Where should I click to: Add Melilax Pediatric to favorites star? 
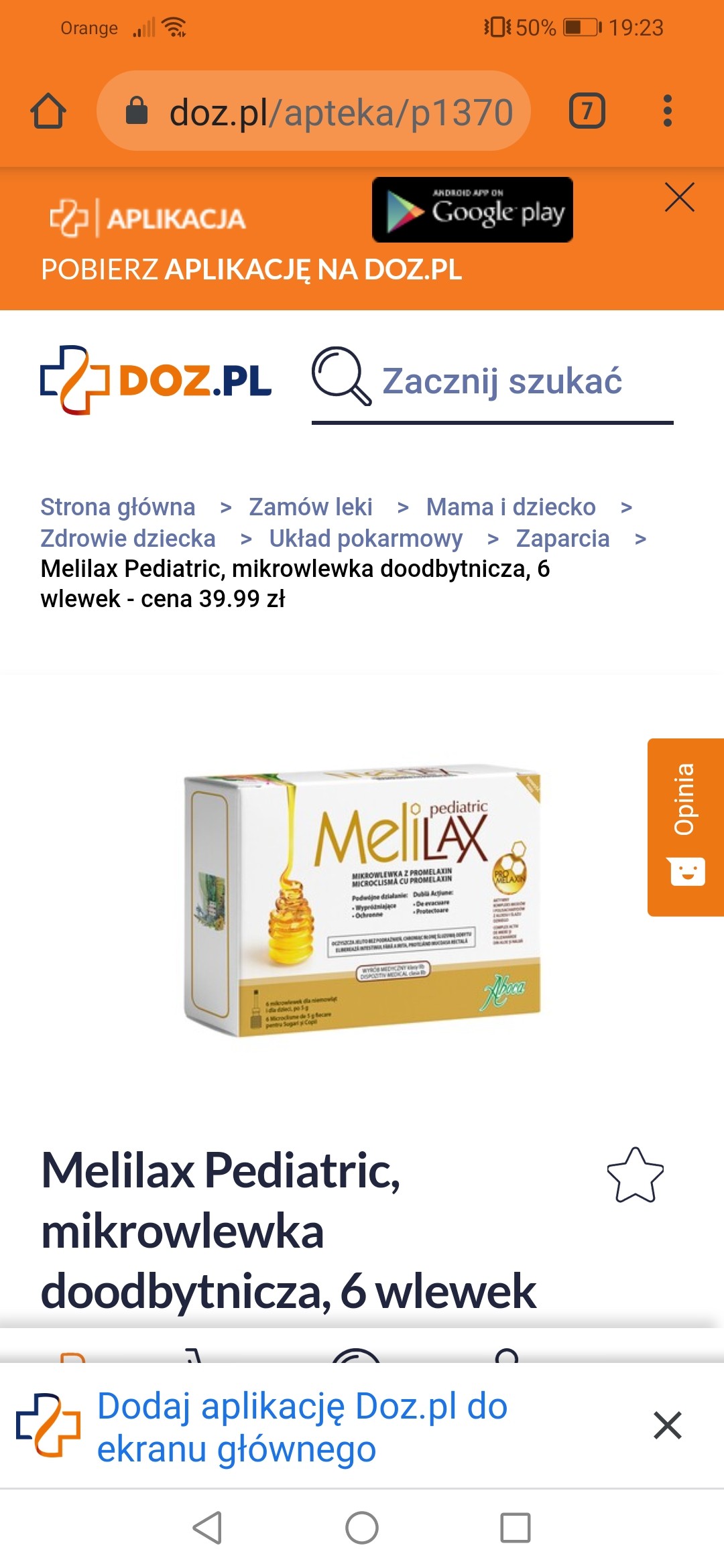coord(635,1176)
